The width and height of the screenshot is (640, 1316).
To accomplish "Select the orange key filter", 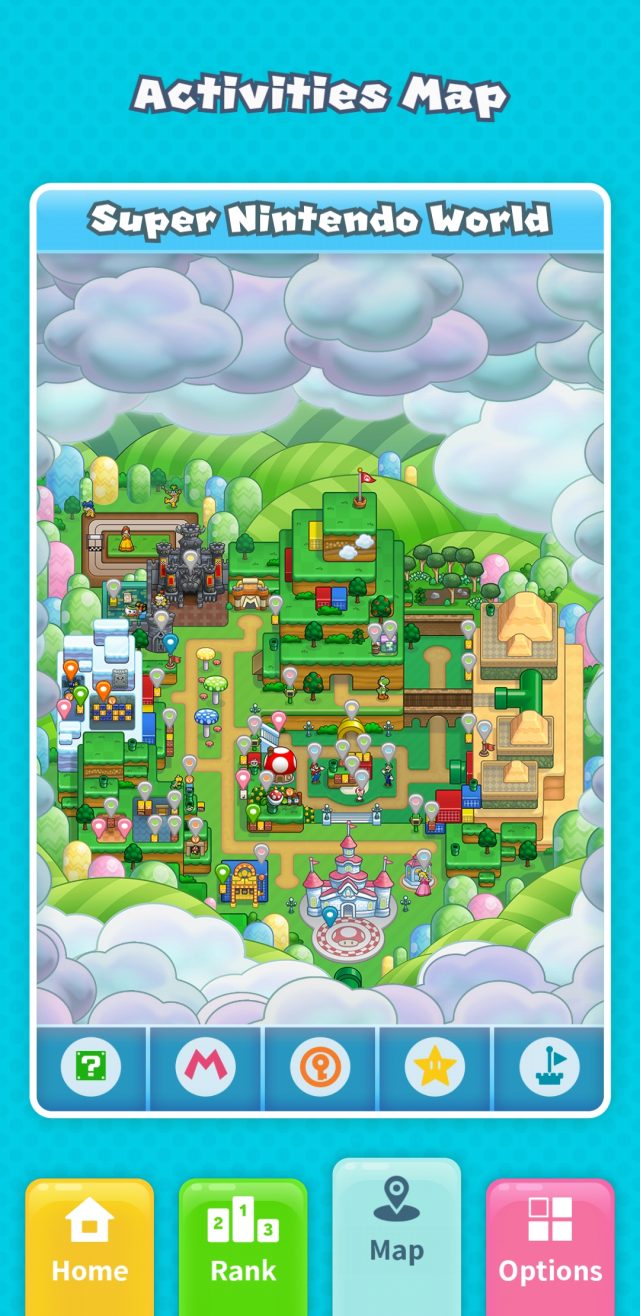I will pos(320,1069).
